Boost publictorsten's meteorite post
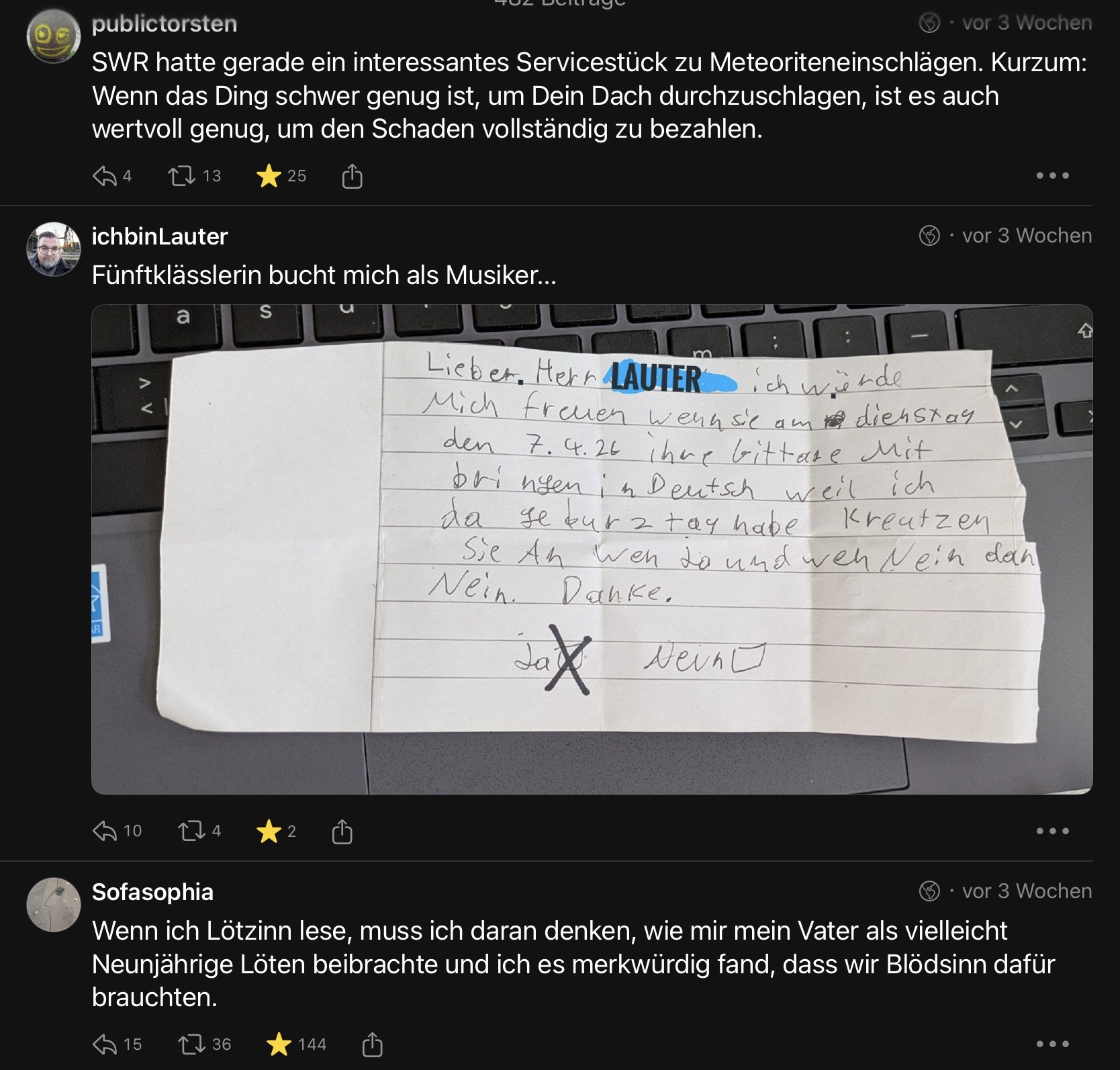 181,176
